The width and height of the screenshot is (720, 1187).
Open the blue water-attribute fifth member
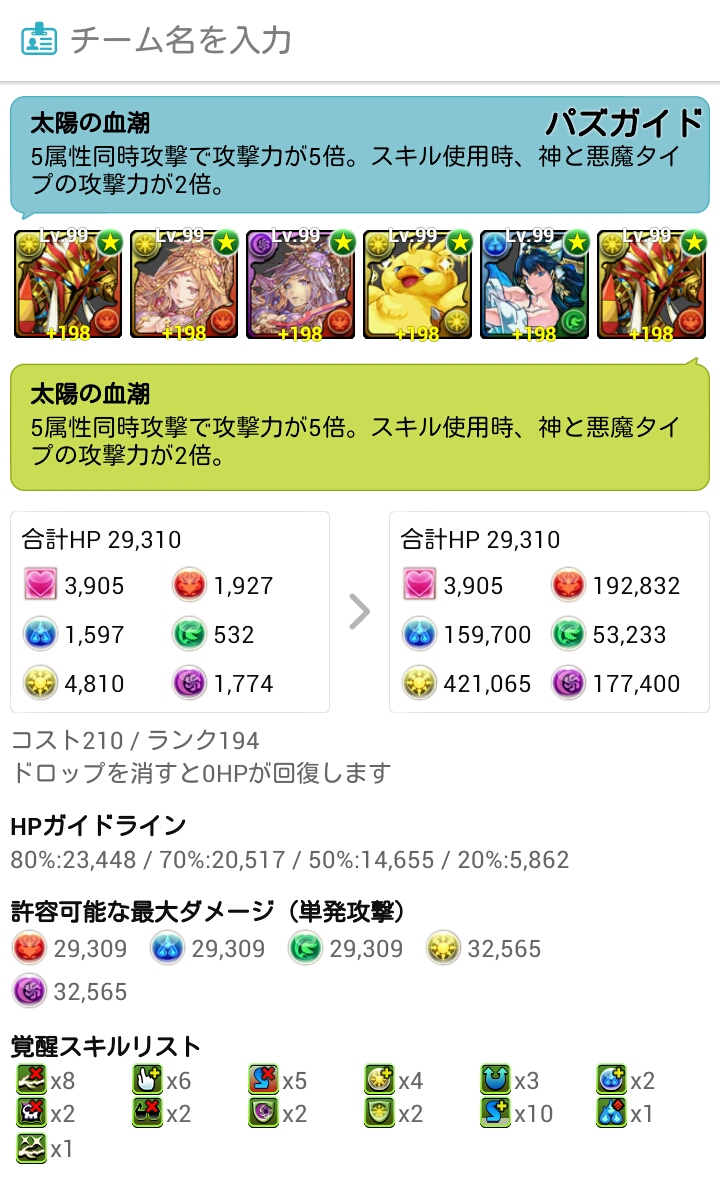point(535,285)
